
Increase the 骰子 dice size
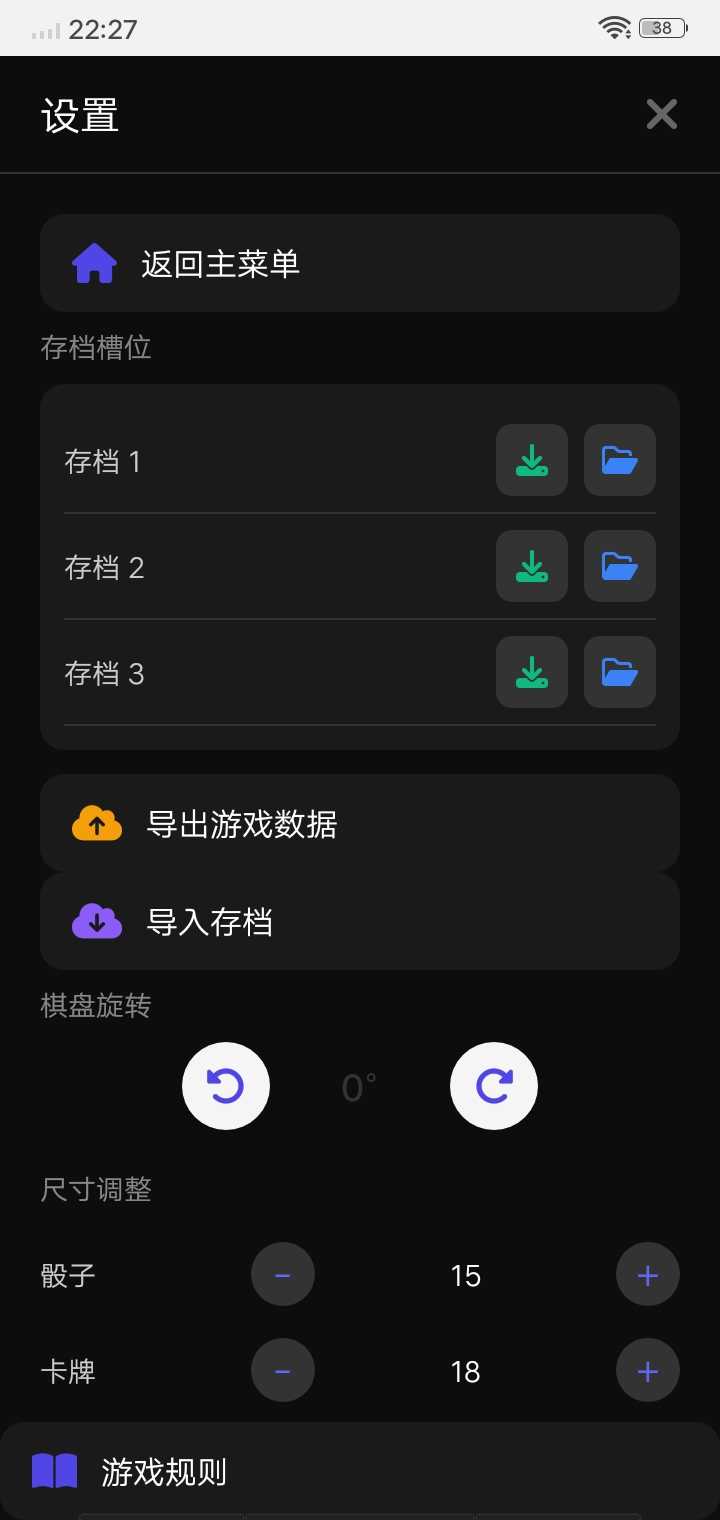click(x=648, y=1275)
